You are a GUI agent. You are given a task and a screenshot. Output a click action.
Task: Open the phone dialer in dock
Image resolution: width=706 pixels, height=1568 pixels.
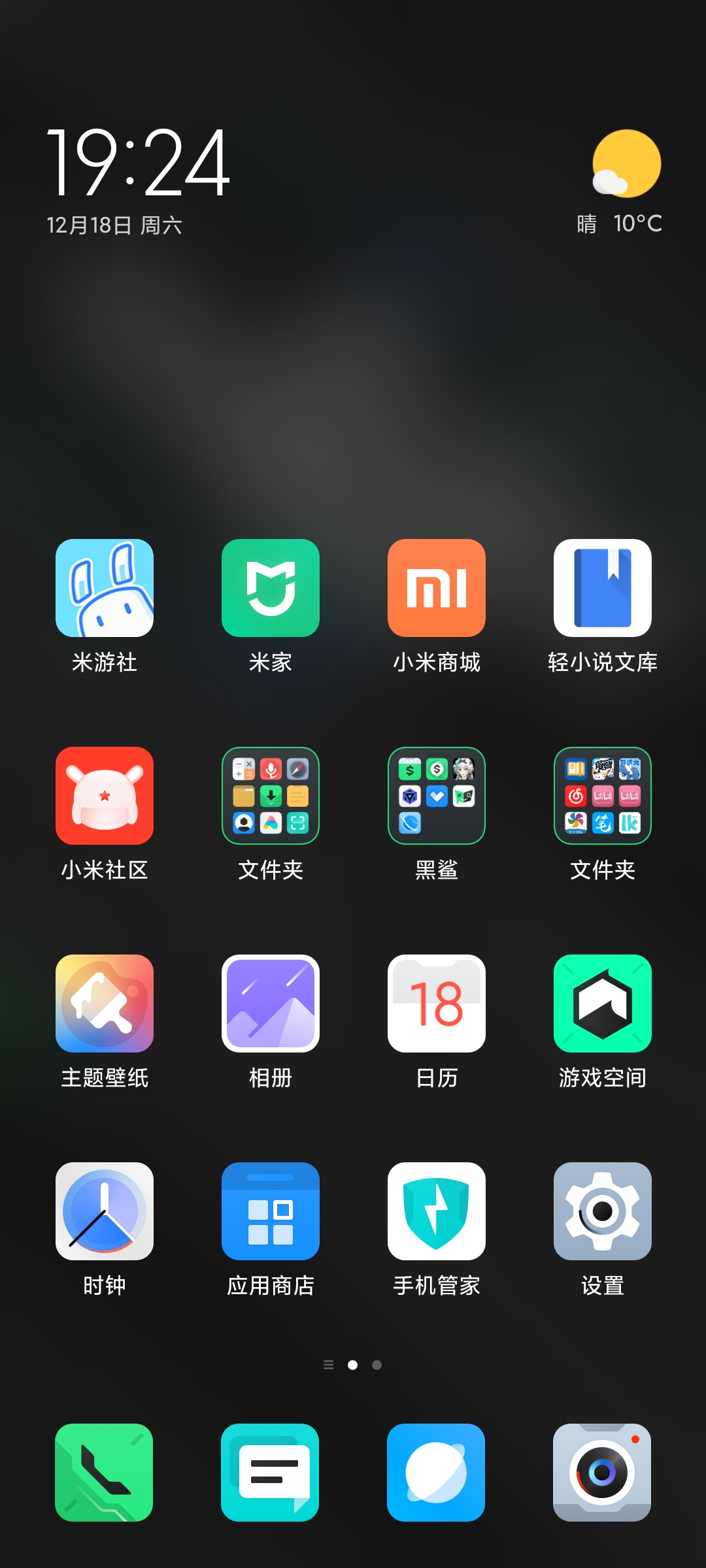pos(104,1473)
